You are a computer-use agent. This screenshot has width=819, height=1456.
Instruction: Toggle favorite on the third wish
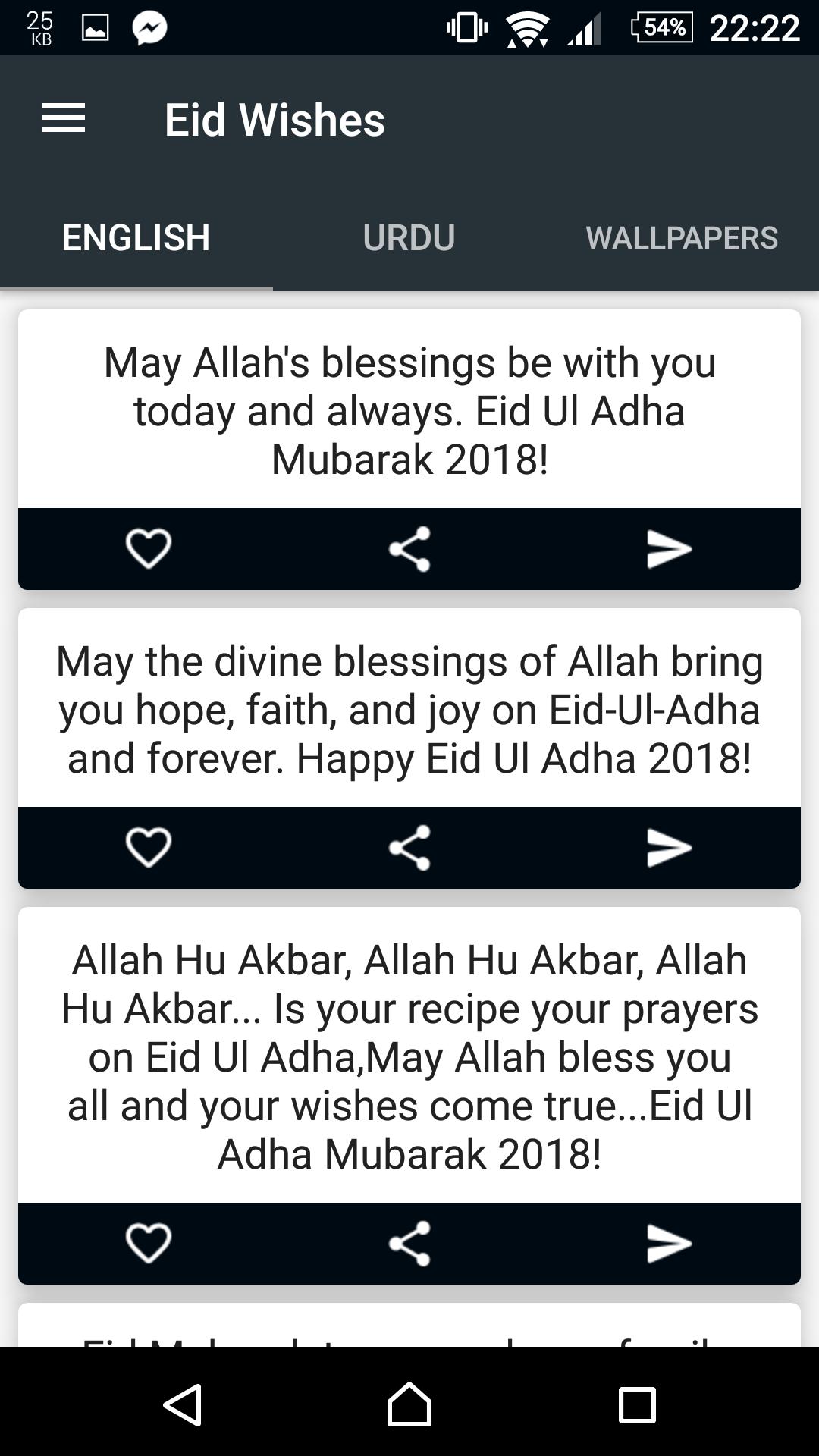[x=149, y=1243]
